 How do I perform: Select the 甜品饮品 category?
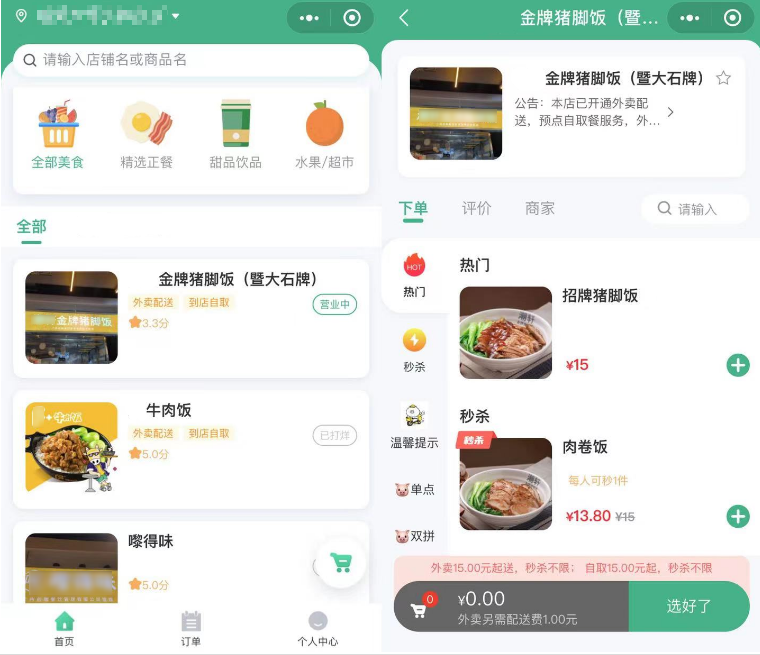(236, 135)
